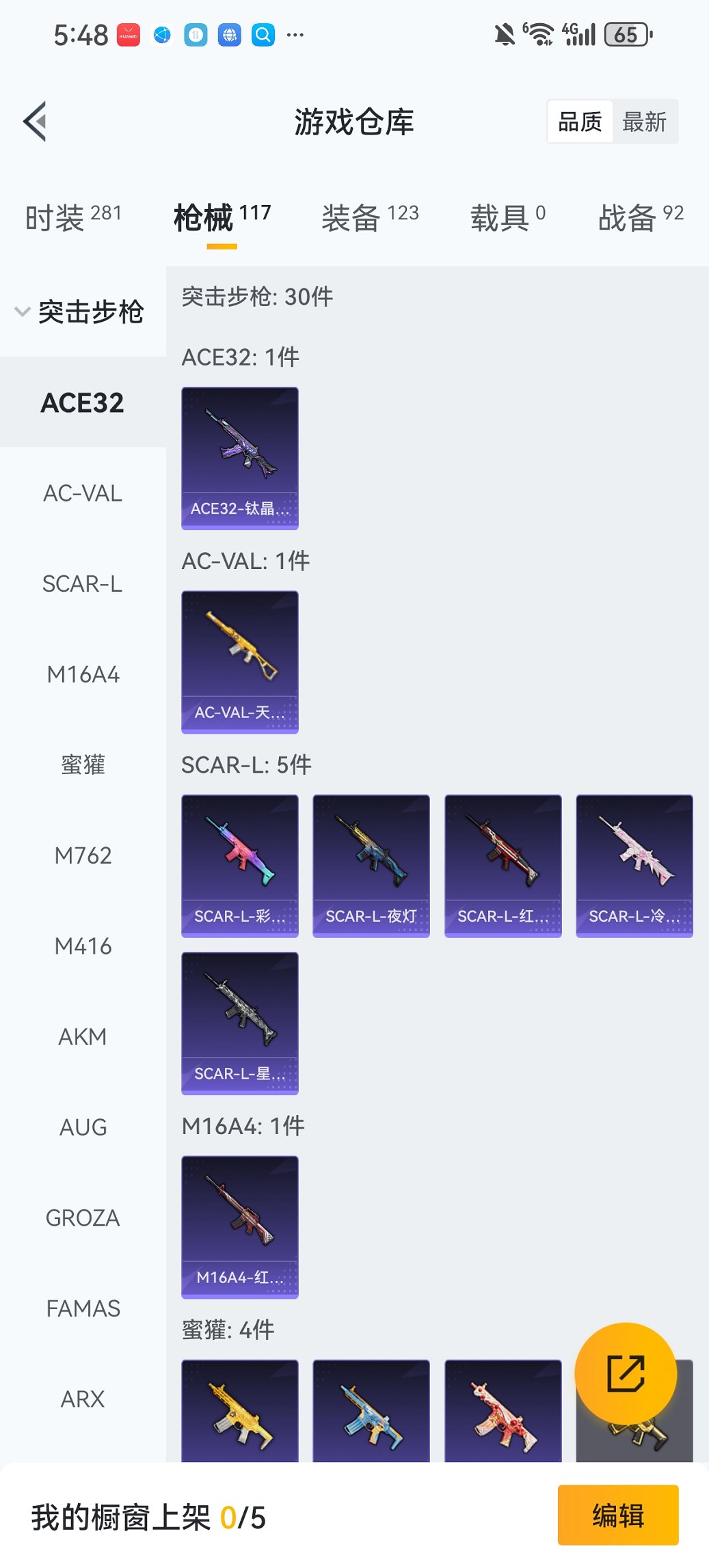Image resolution: width=709 pixels, height=1568 pixels.
Task: Jump to 蜜獾 in the sidebar
Action: click(x=83, y=765)
